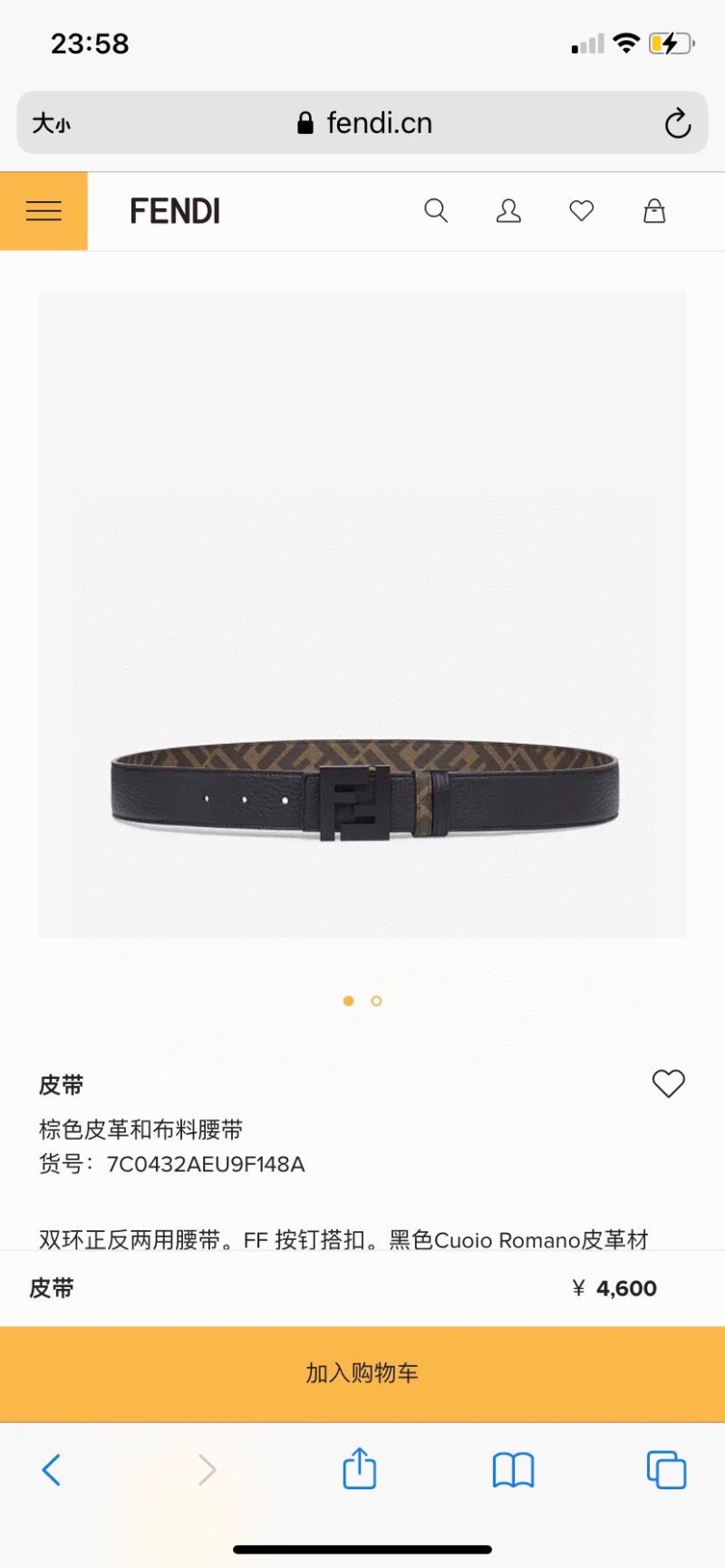Open the wishlist heart in the top bar
Image resolution: width=725 pixels, height=1568 pixels.
[581, 210]
